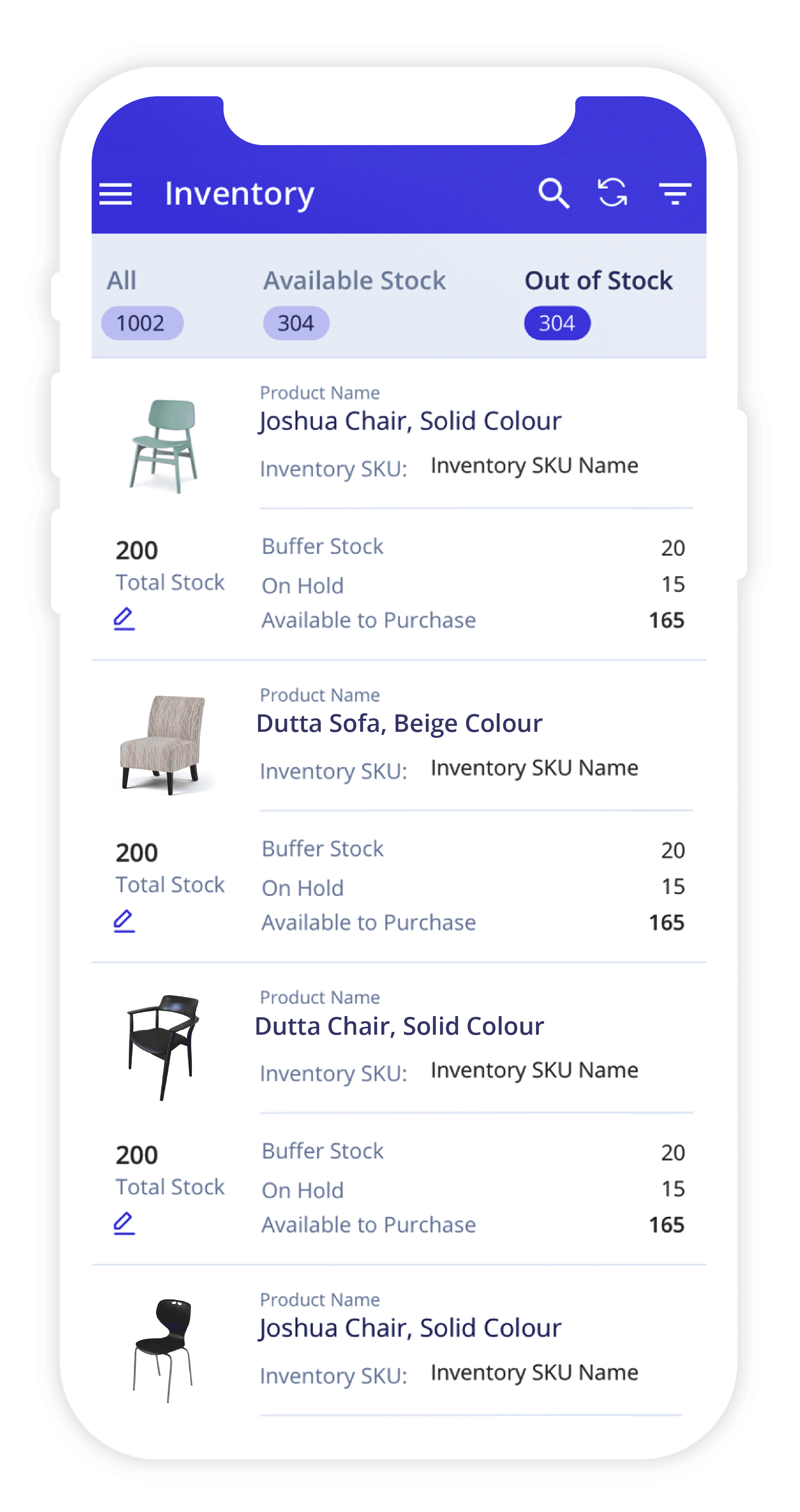Screen dimensions: 800x1512
Task: Open the filter options
Action: click(675, 193)
